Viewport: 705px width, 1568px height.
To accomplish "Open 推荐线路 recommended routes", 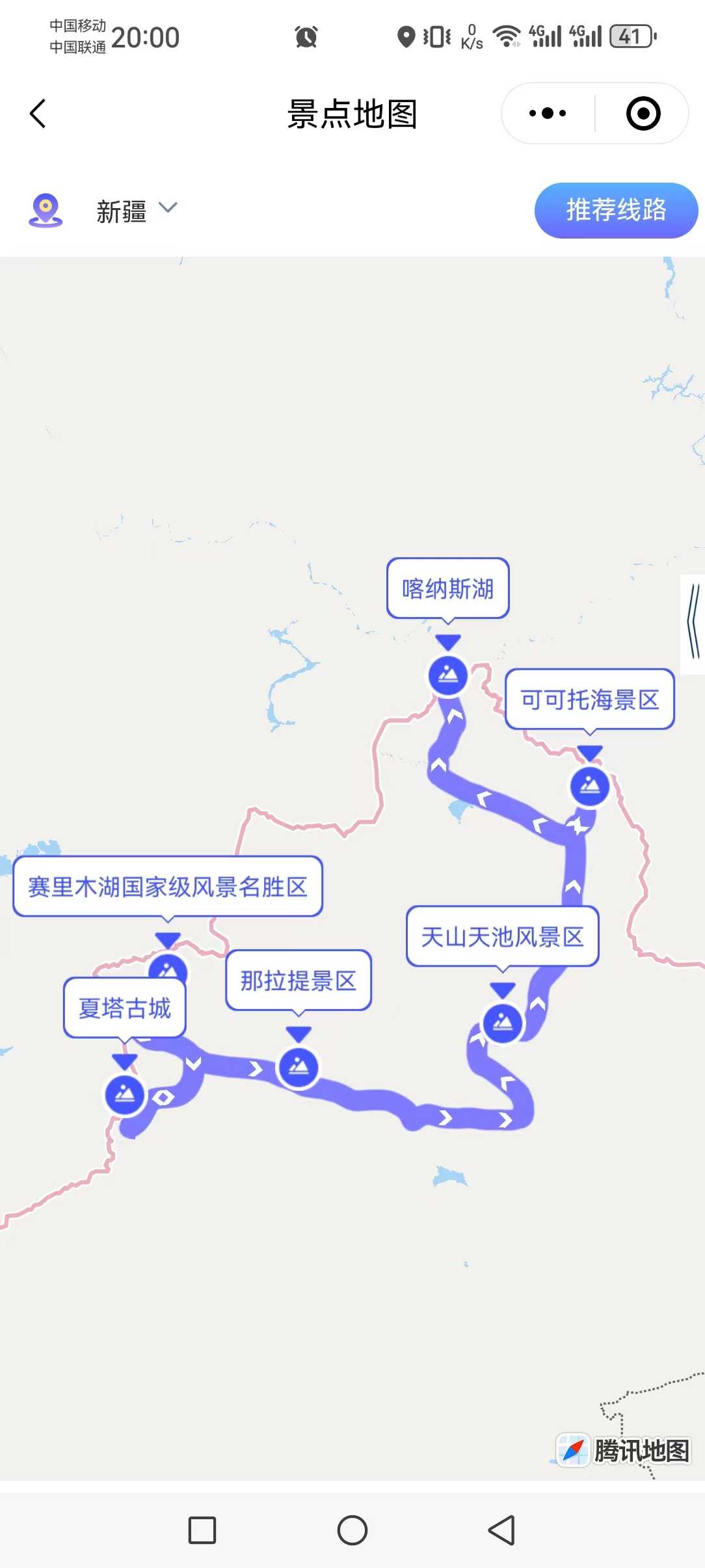I will point(615,210).
